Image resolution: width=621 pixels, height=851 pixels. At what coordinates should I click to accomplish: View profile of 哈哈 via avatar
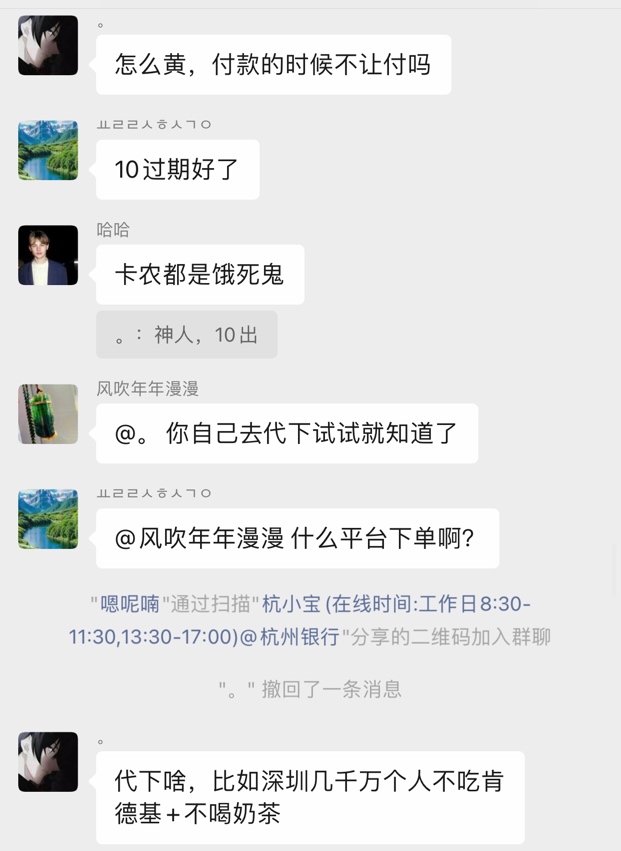pos(48,255)
